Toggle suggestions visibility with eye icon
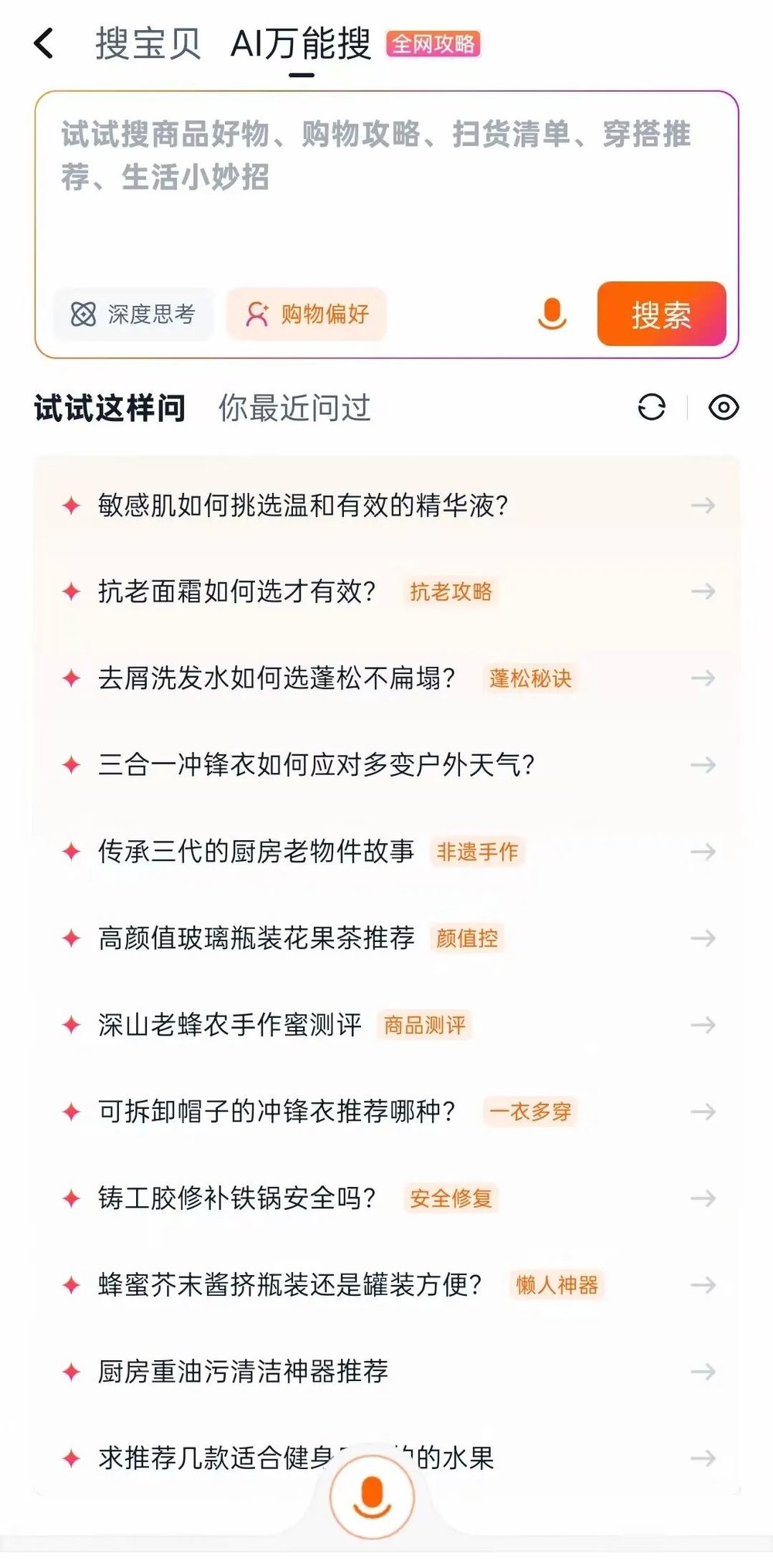The height and width of the screenshot is (1568, 773). [724, 407]
